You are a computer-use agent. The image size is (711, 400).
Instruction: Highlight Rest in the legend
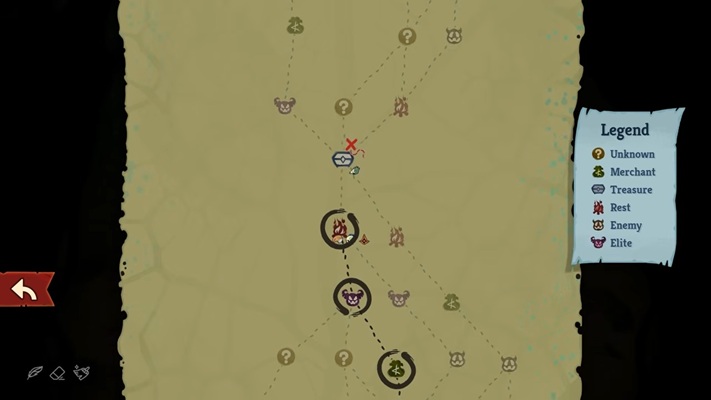point(620,208)
